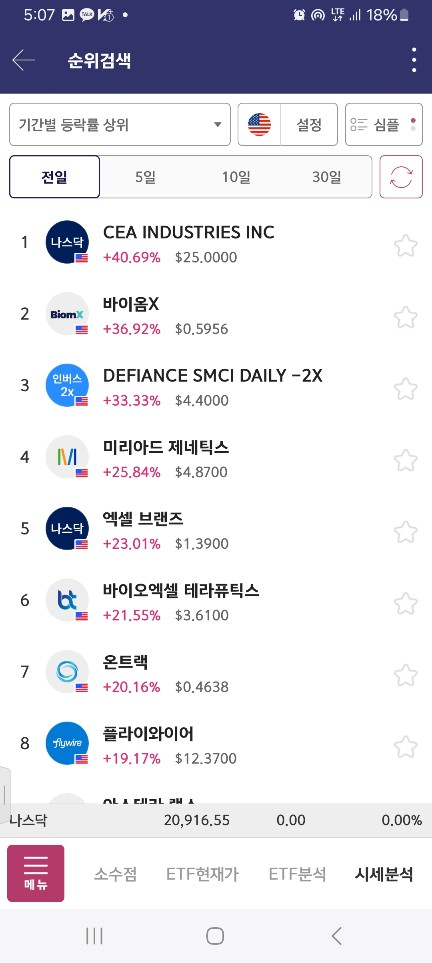432x963 pixels.
Task: Switch to the 5일 period tab
Action: 146,177
